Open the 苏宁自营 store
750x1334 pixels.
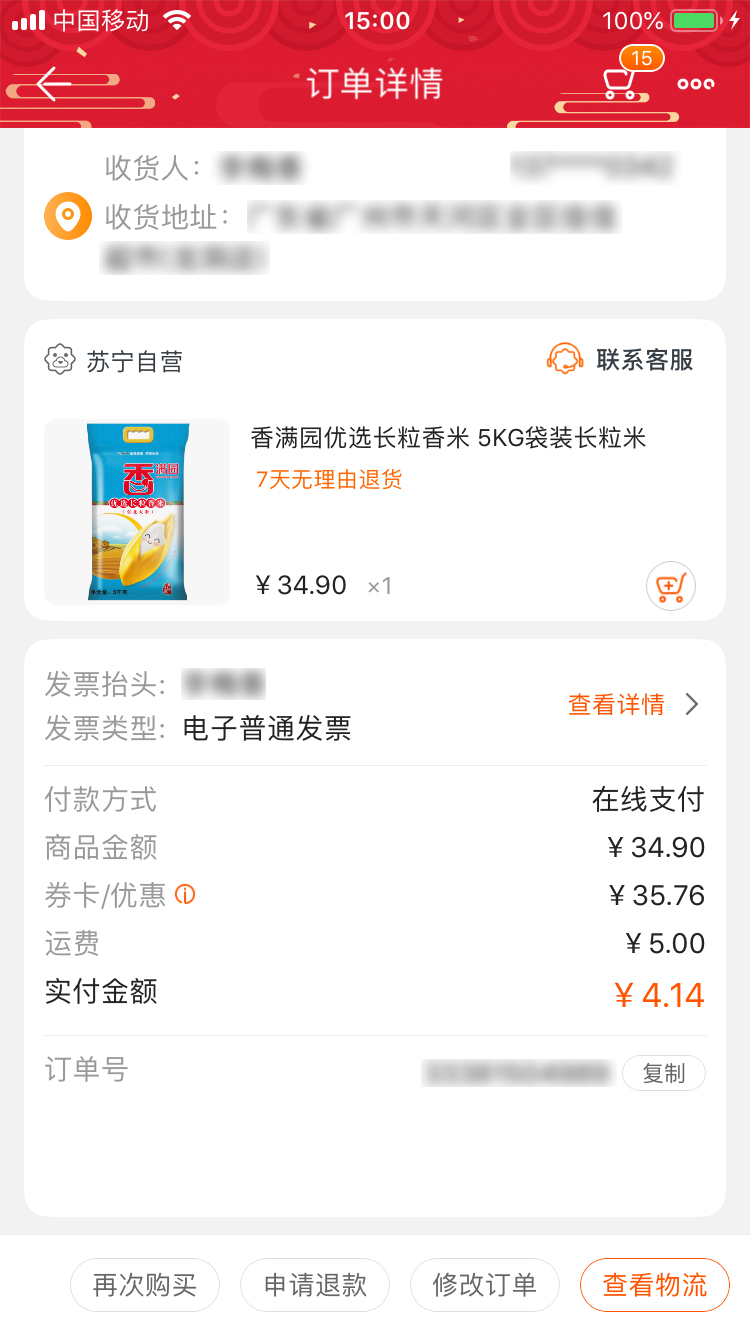pyautogui.click(x=114, y=361)
